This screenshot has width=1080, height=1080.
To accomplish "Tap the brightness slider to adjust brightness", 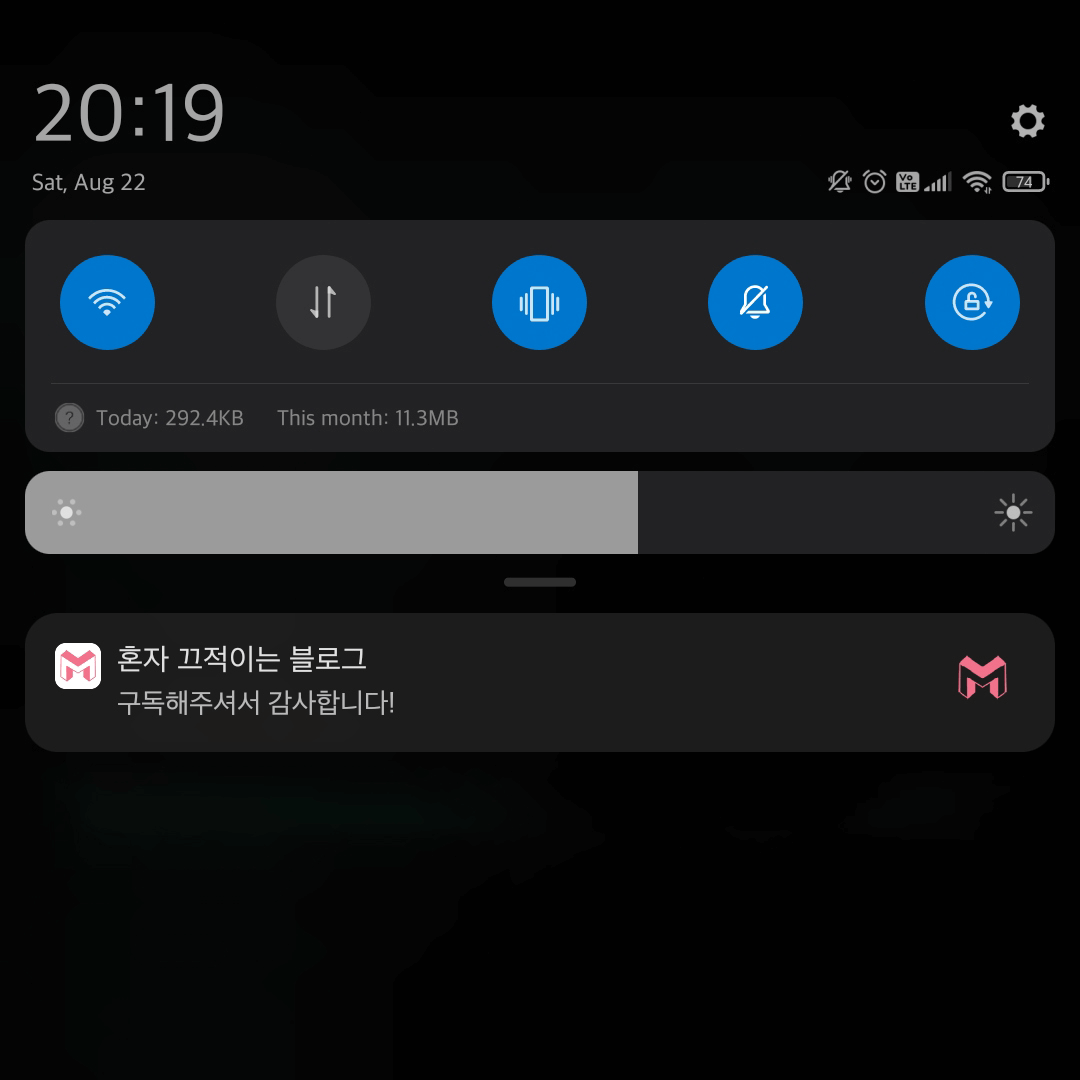I will click(540, 513).
